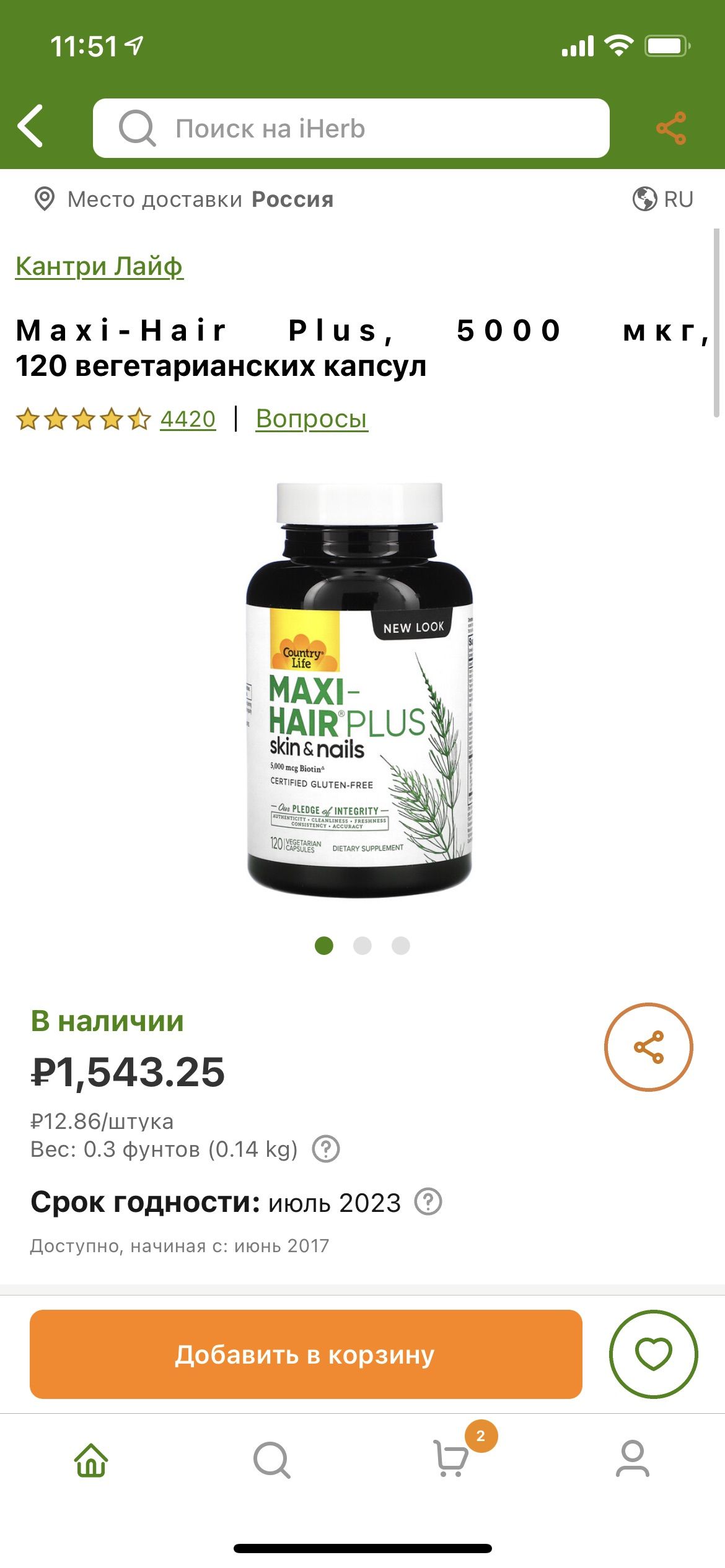725x1568 pixels.
Task: Add the product to your wishlist
Action: point(654,1354)
